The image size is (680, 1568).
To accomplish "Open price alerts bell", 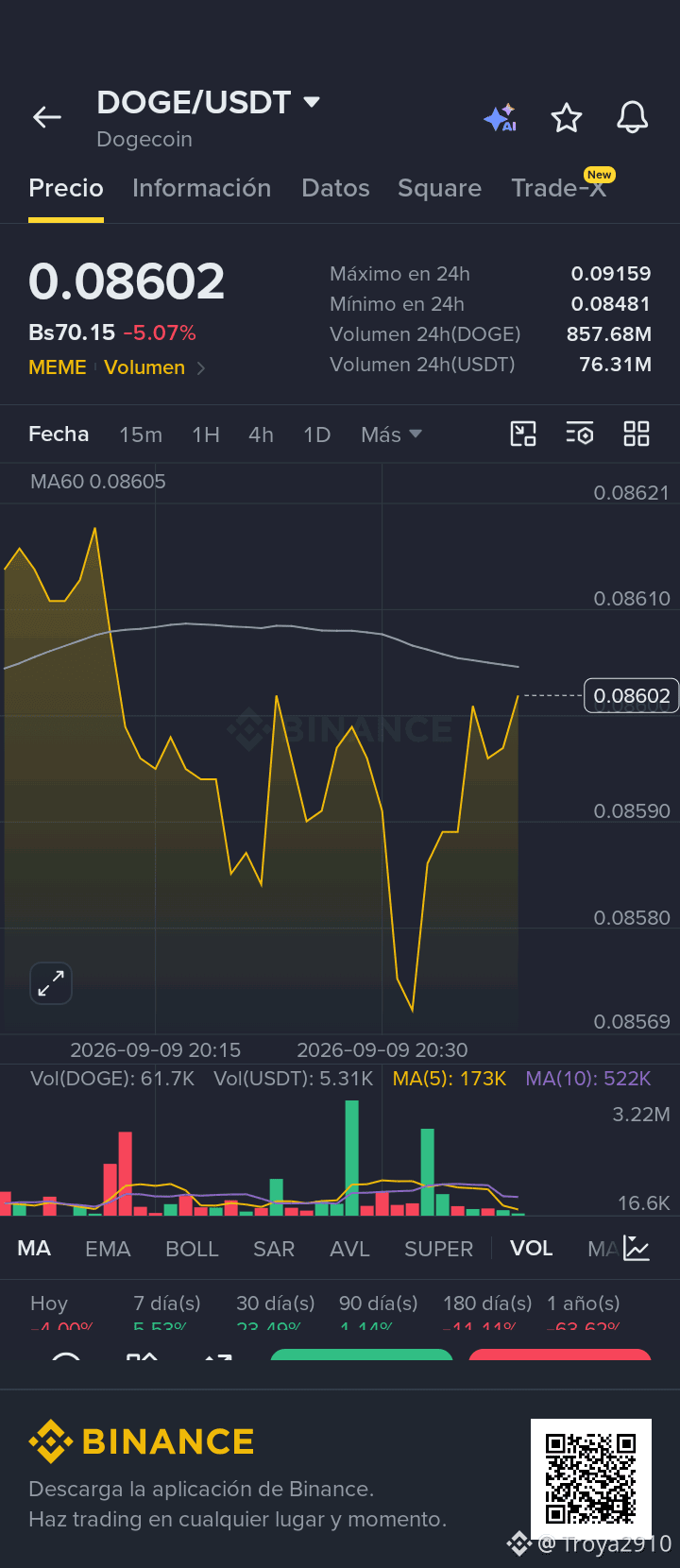I will pos(633,118).
